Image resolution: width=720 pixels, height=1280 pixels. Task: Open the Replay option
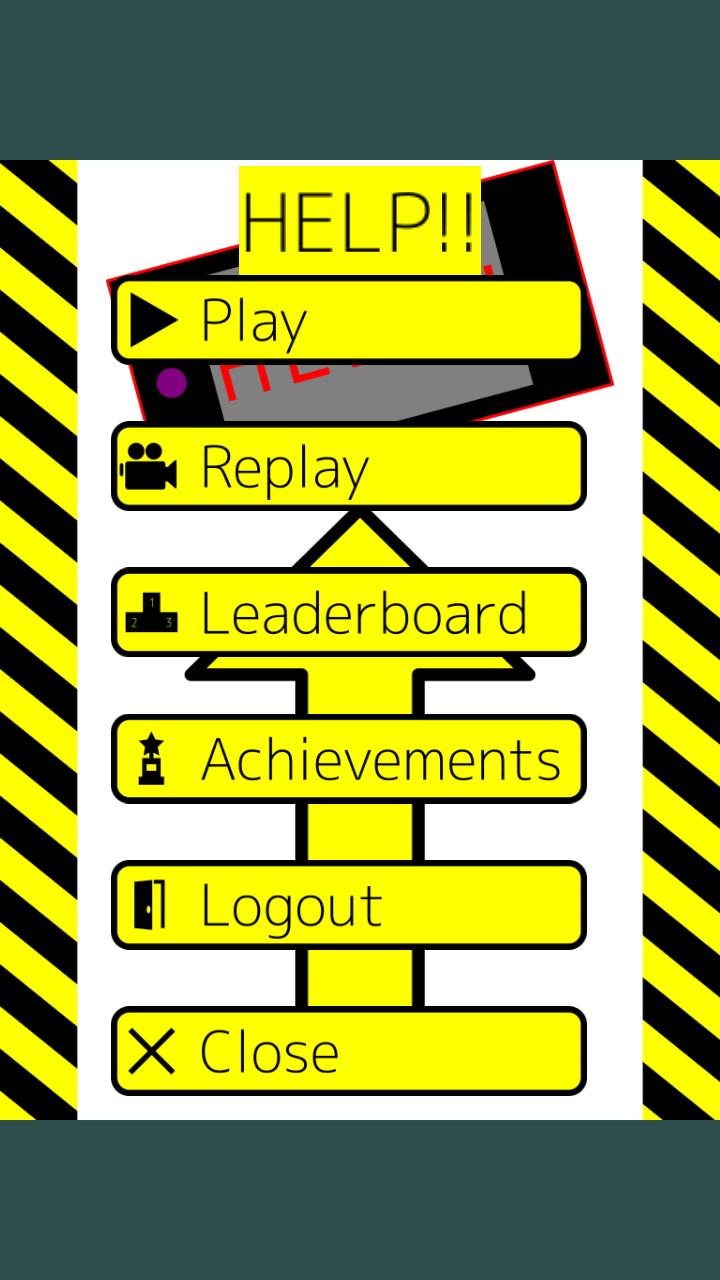pos(347,467)
